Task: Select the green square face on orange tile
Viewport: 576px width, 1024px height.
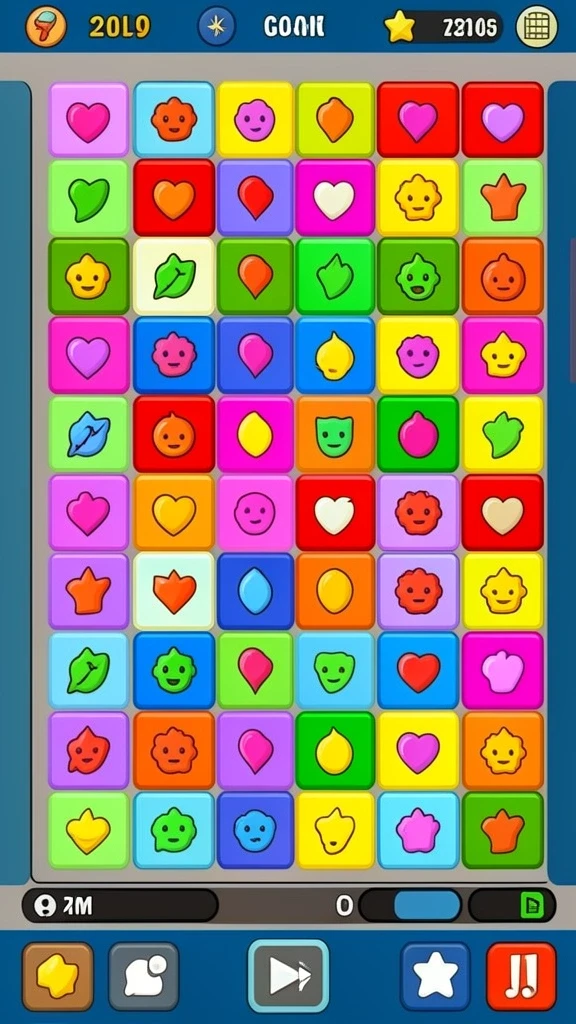Action: (x=335, y=434)
